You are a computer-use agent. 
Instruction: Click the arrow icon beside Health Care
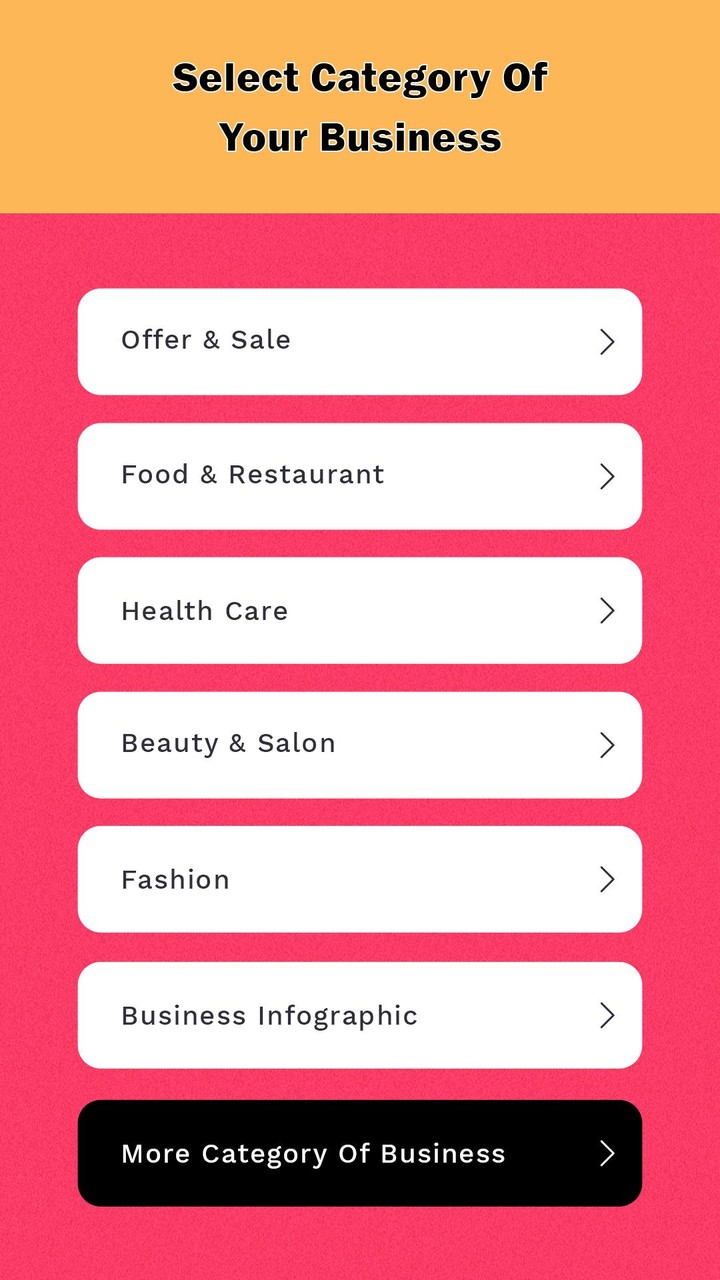(608, 611)
